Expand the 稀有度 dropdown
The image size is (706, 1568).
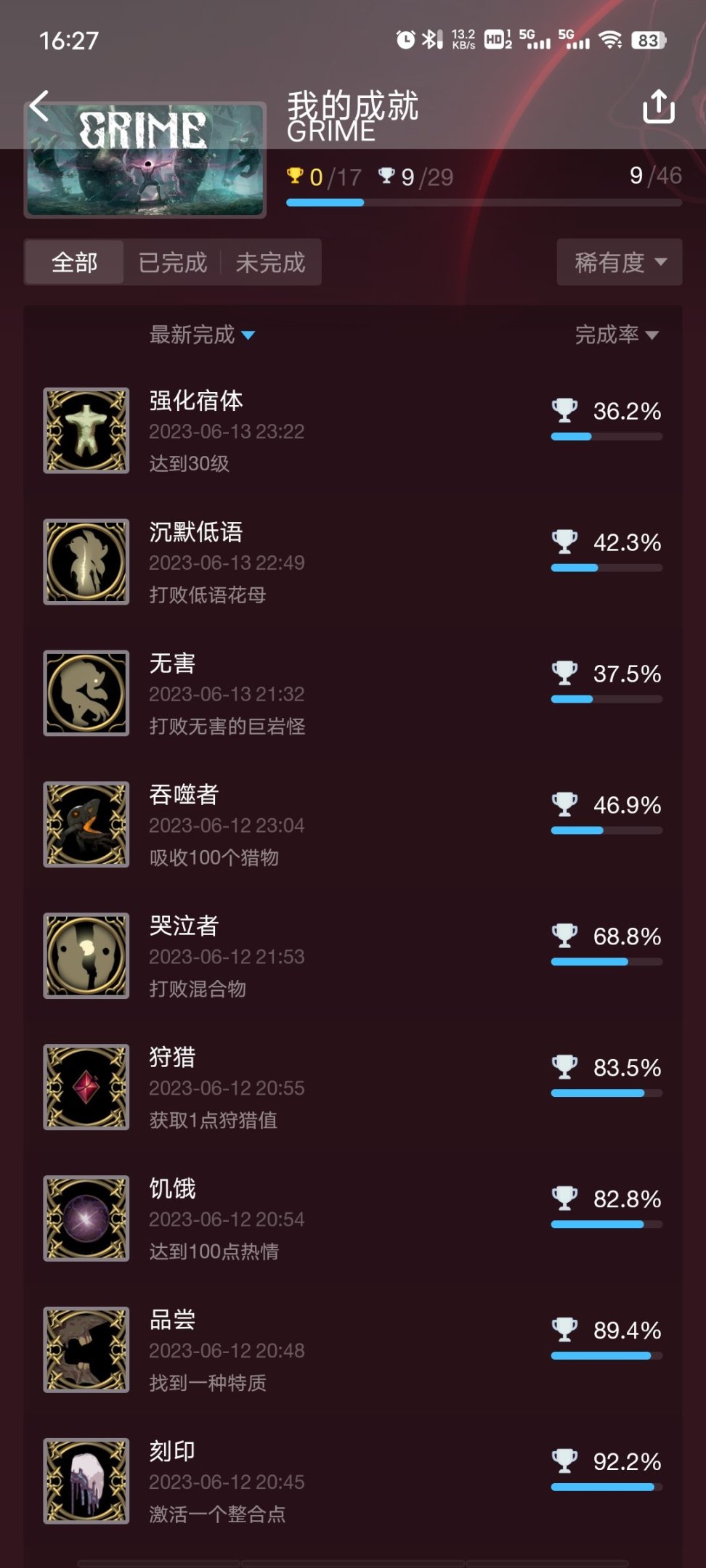(619, 262)
